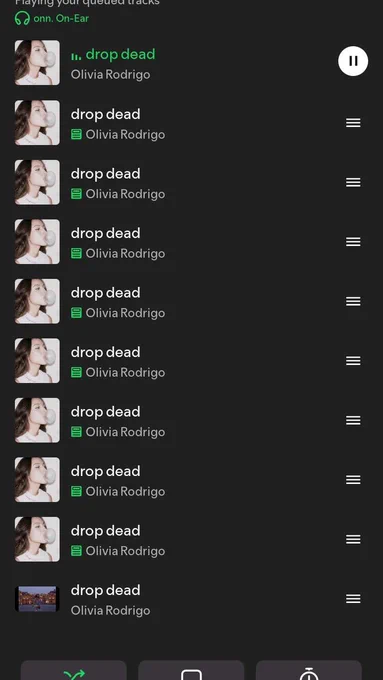Open the onn. On-Ear device selector
Screen dimensions: 383x680
click(x=52, y=19)
